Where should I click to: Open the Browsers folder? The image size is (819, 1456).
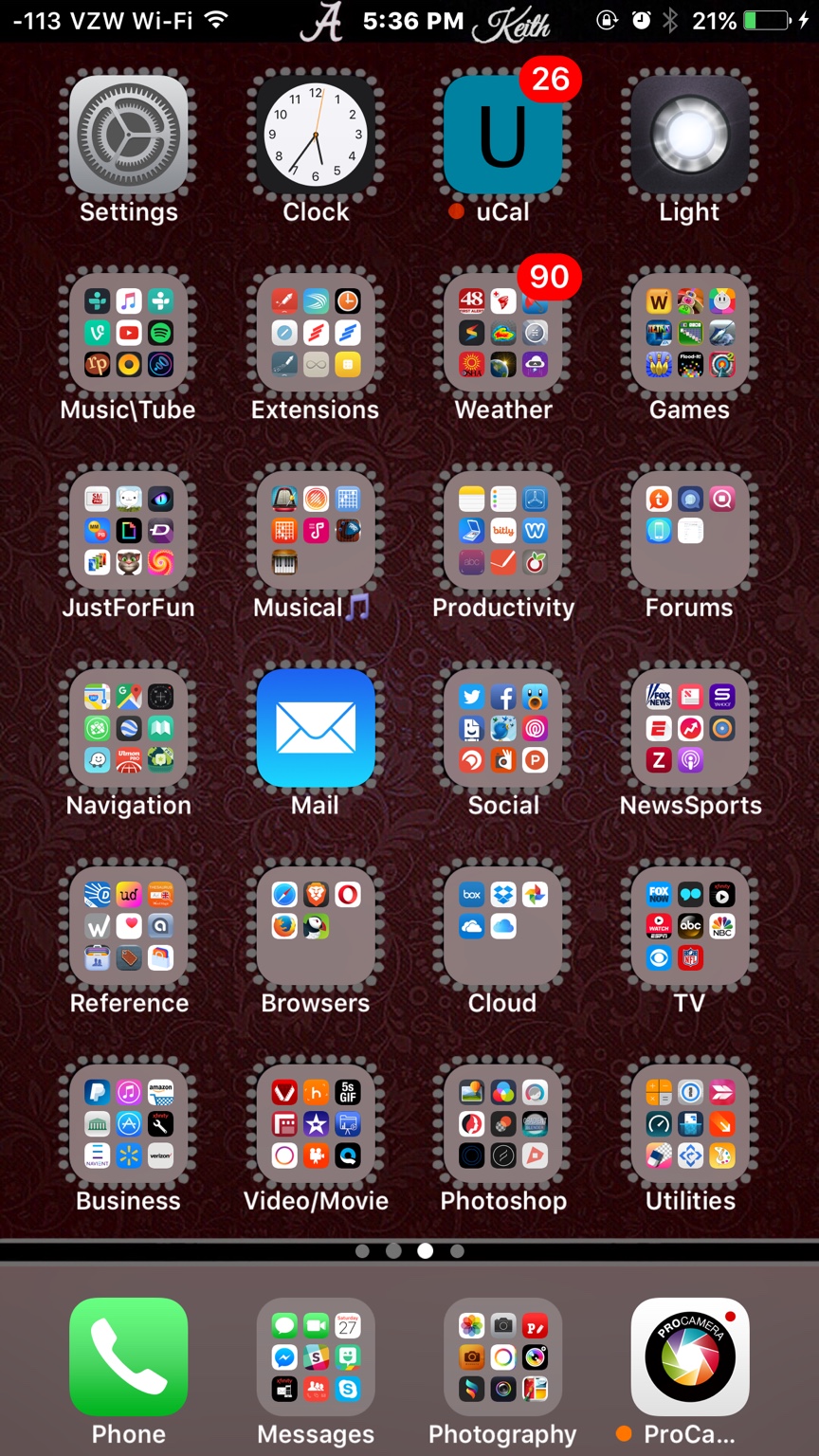coord(316,926)
